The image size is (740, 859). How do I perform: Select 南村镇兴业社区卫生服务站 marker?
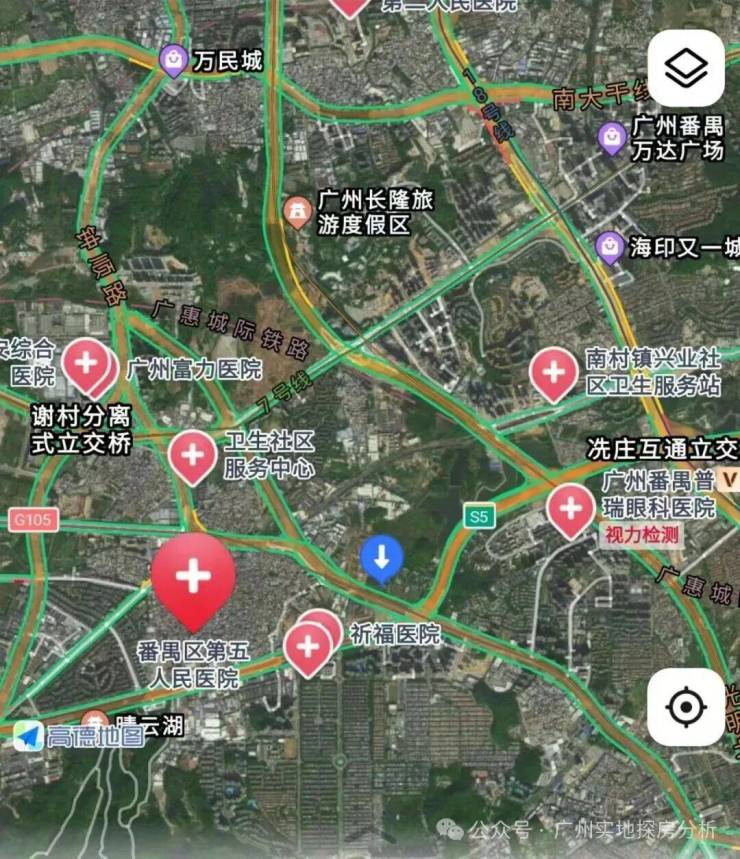click(x=553, y=373)
